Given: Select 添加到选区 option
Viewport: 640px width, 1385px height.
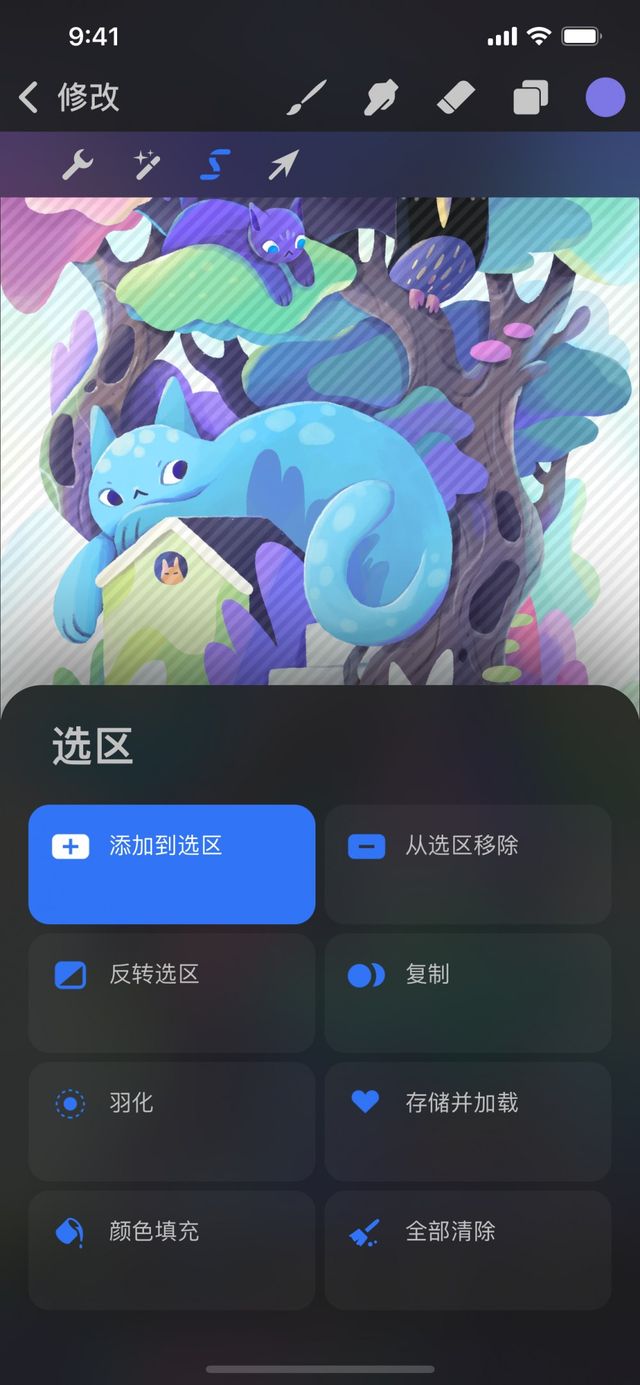Looking at the screenshot, I should (171, 864).
